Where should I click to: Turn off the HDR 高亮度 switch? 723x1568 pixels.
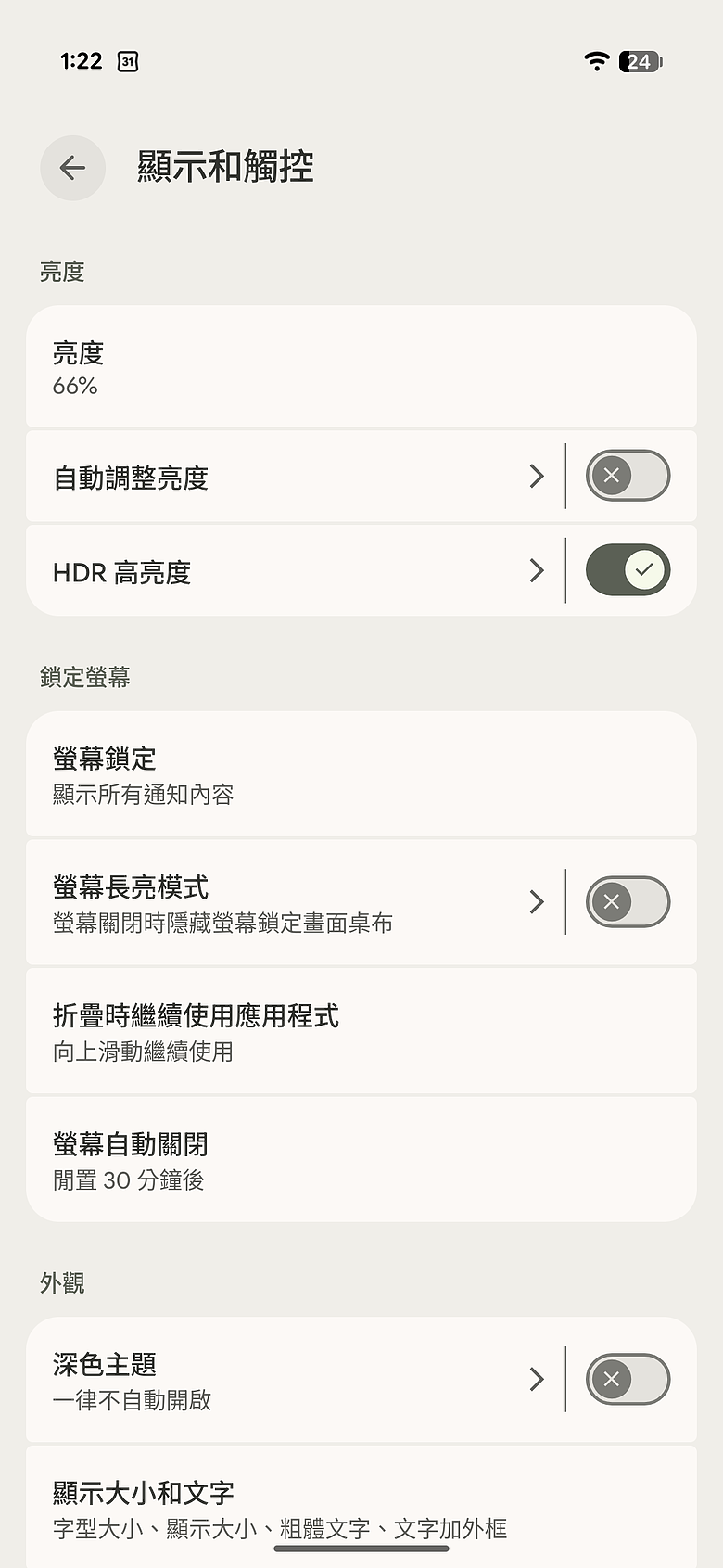tap(628, 570)
